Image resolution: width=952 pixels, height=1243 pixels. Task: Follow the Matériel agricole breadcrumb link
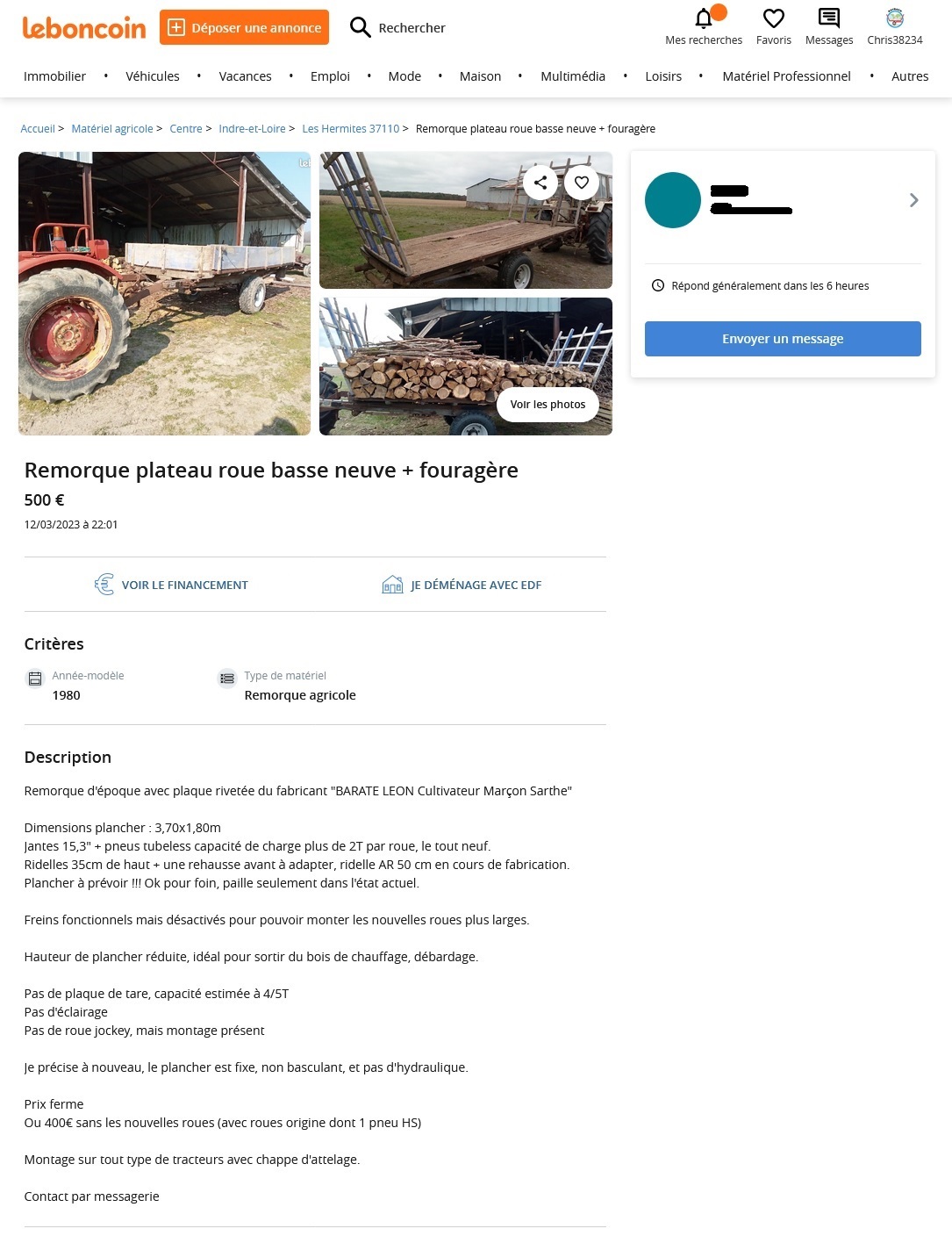click(112, 129)
